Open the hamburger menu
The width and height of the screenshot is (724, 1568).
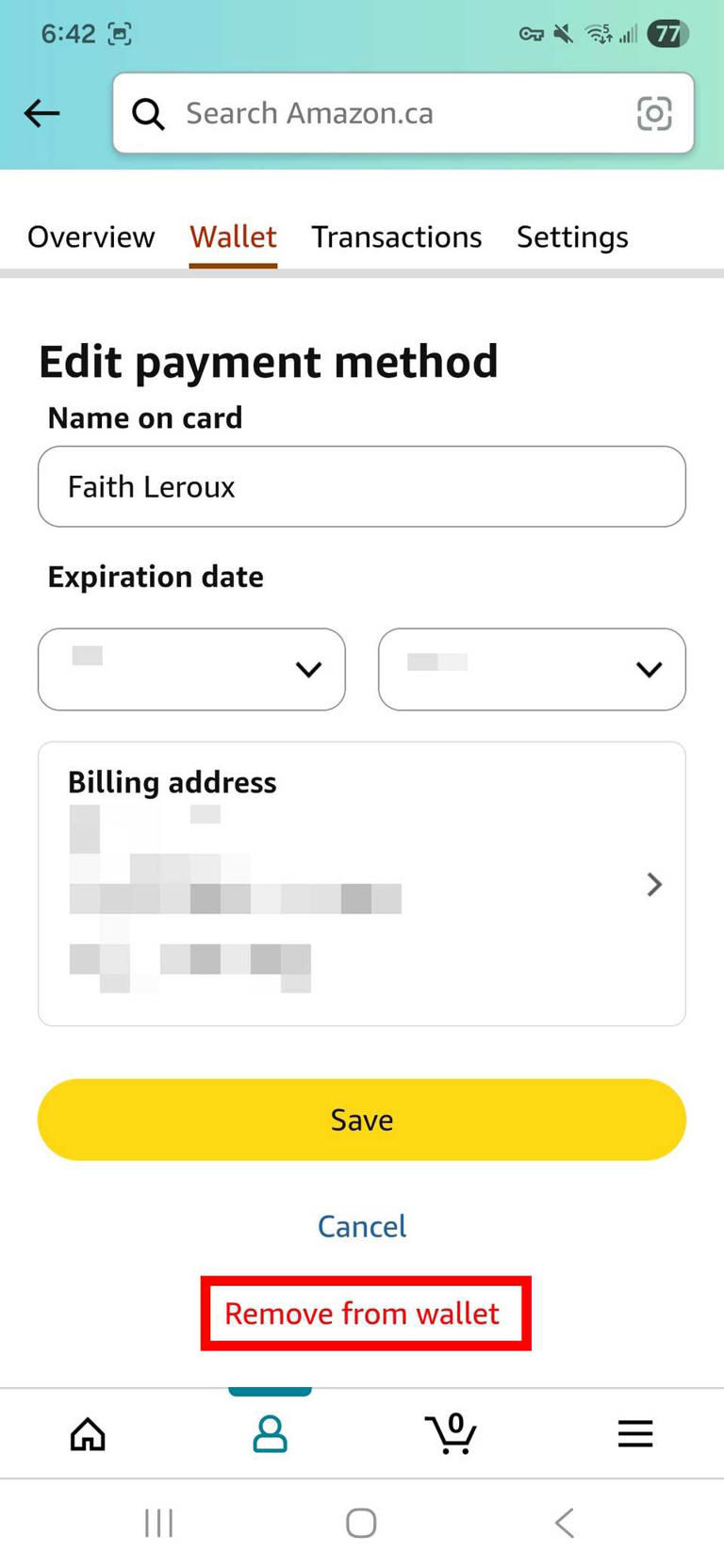click(x=634, y=1433)
